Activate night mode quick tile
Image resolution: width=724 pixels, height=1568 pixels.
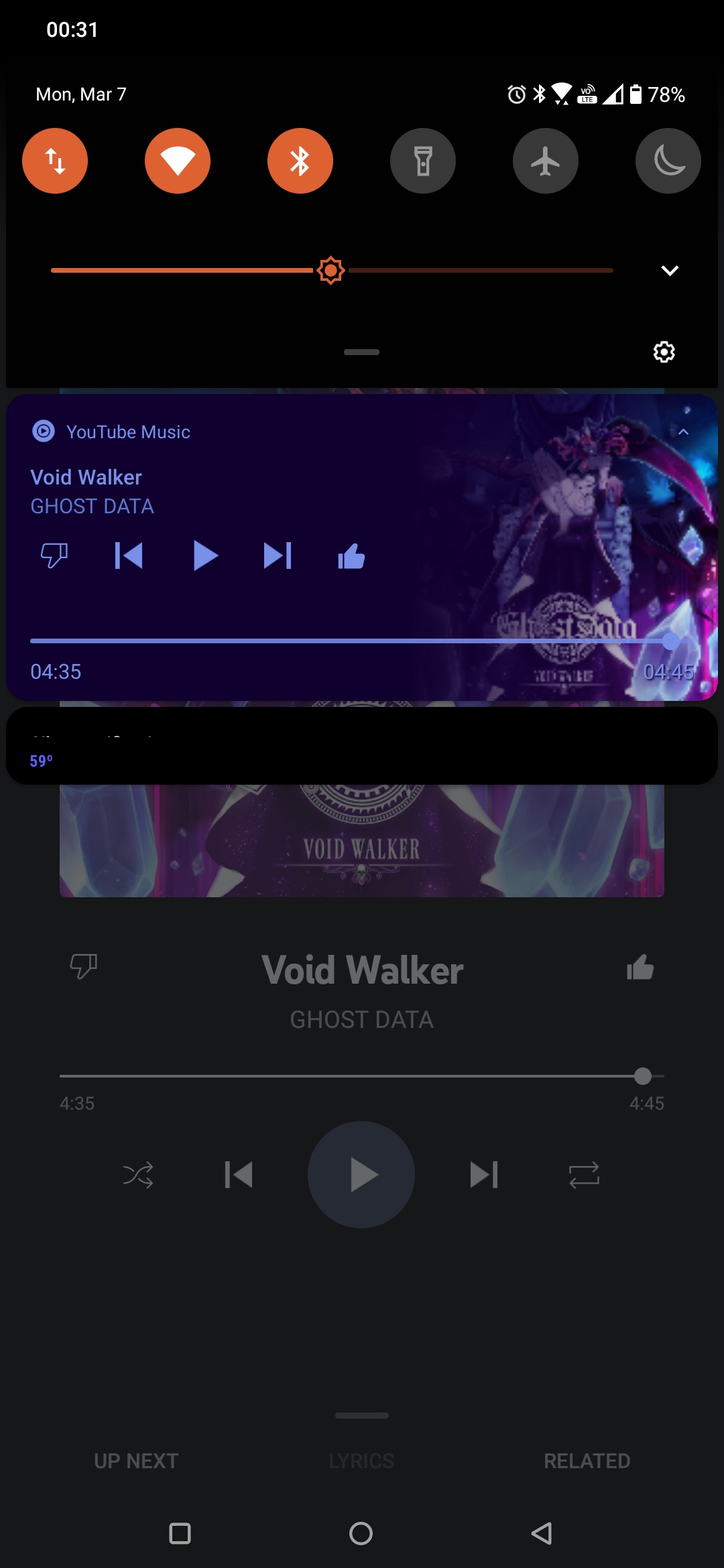pos(668,161)
